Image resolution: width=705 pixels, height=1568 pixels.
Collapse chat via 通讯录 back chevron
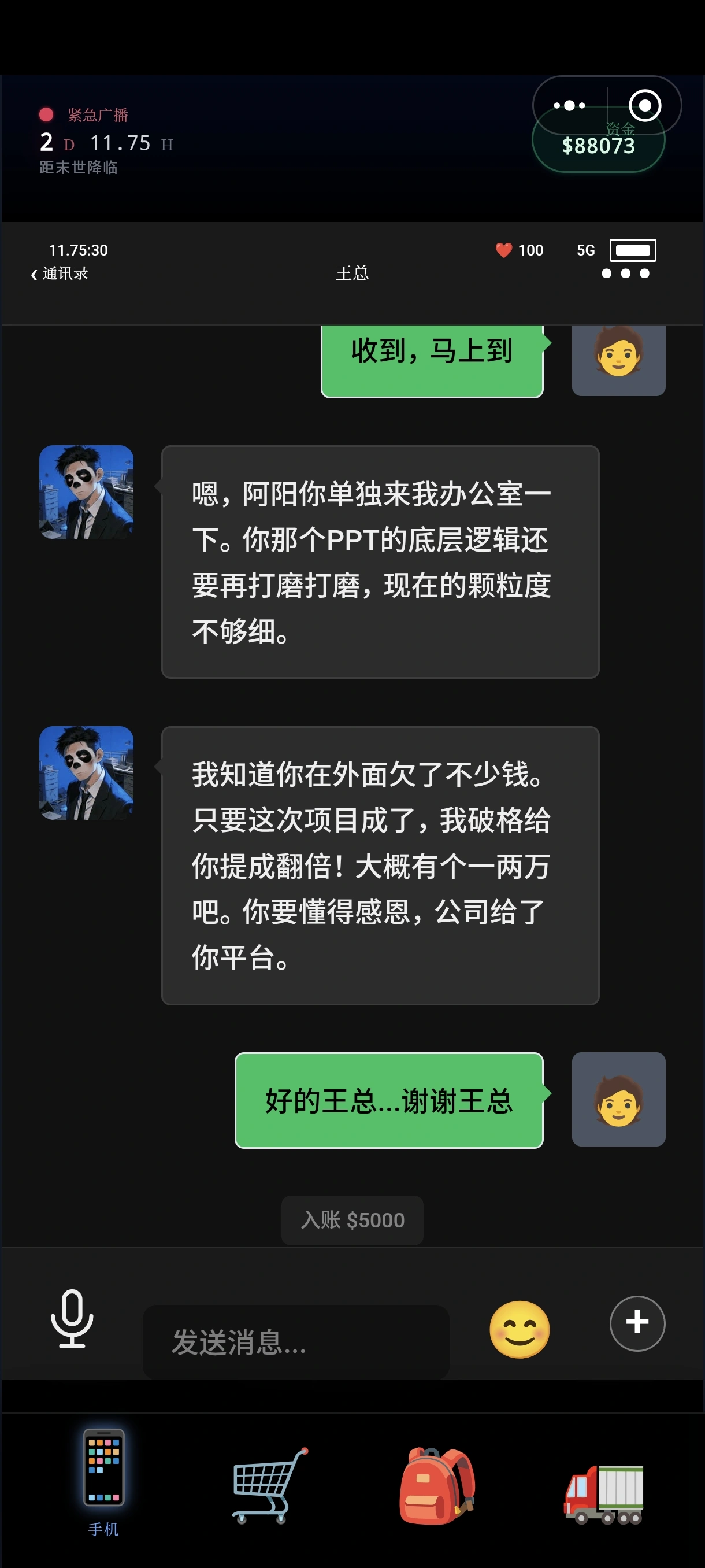click(x=59, y=274)
